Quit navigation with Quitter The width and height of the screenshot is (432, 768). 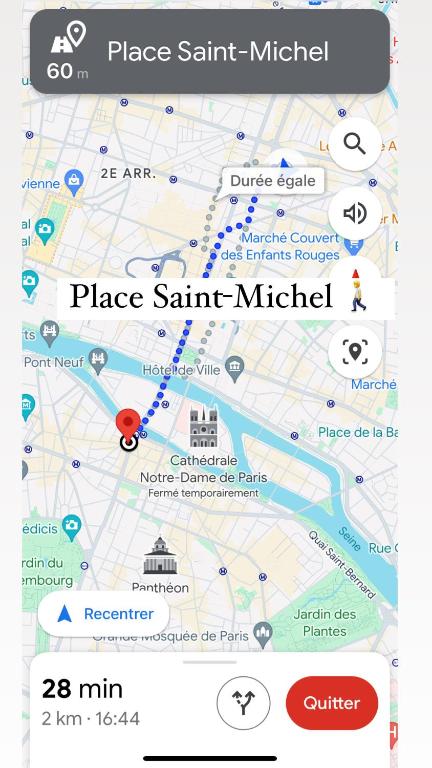[332, 703]
